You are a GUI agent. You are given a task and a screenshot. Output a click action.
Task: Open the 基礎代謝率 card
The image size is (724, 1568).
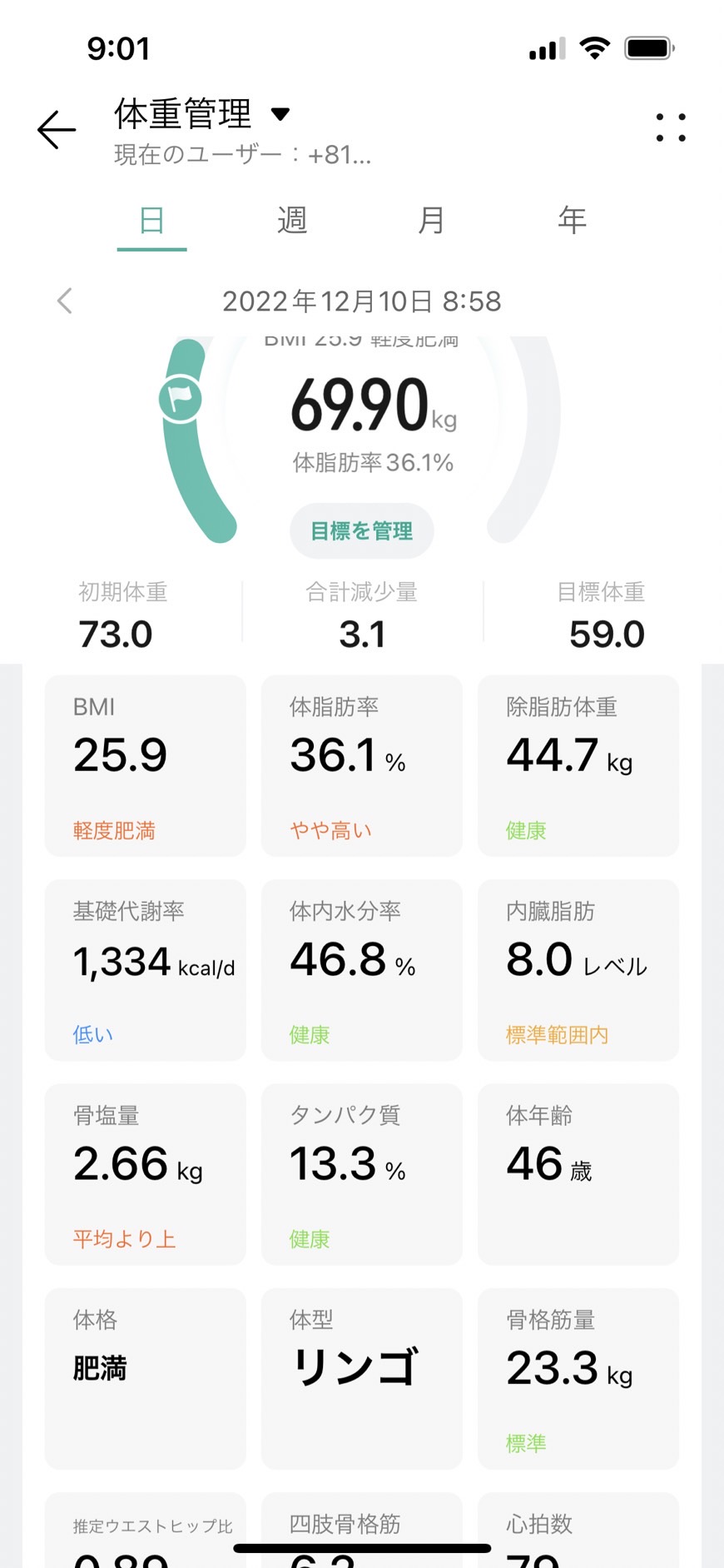[146, 970]
